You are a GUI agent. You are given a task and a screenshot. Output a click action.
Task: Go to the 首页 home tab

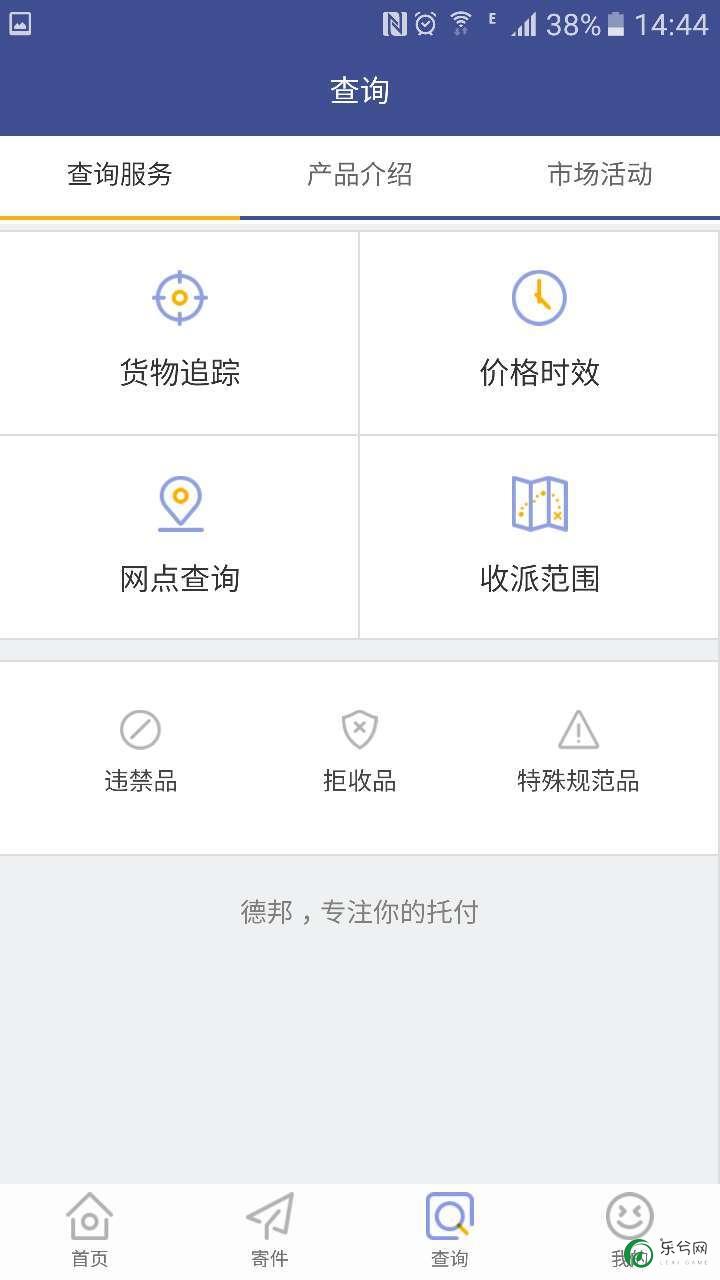pyautogui.click(x=90, y=1231)
